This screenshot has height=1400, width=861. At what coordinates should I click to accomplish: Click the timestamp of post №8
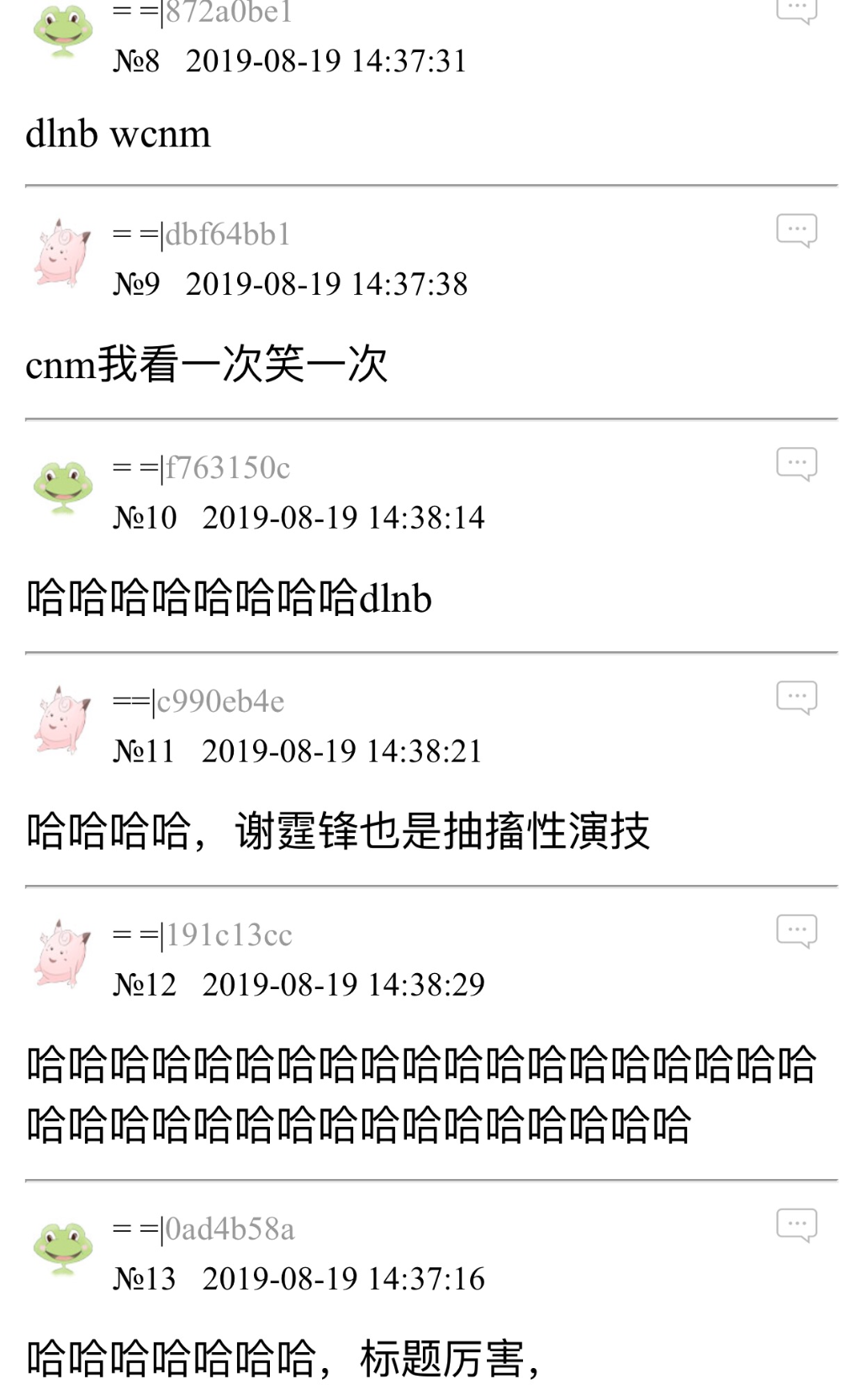328,61
